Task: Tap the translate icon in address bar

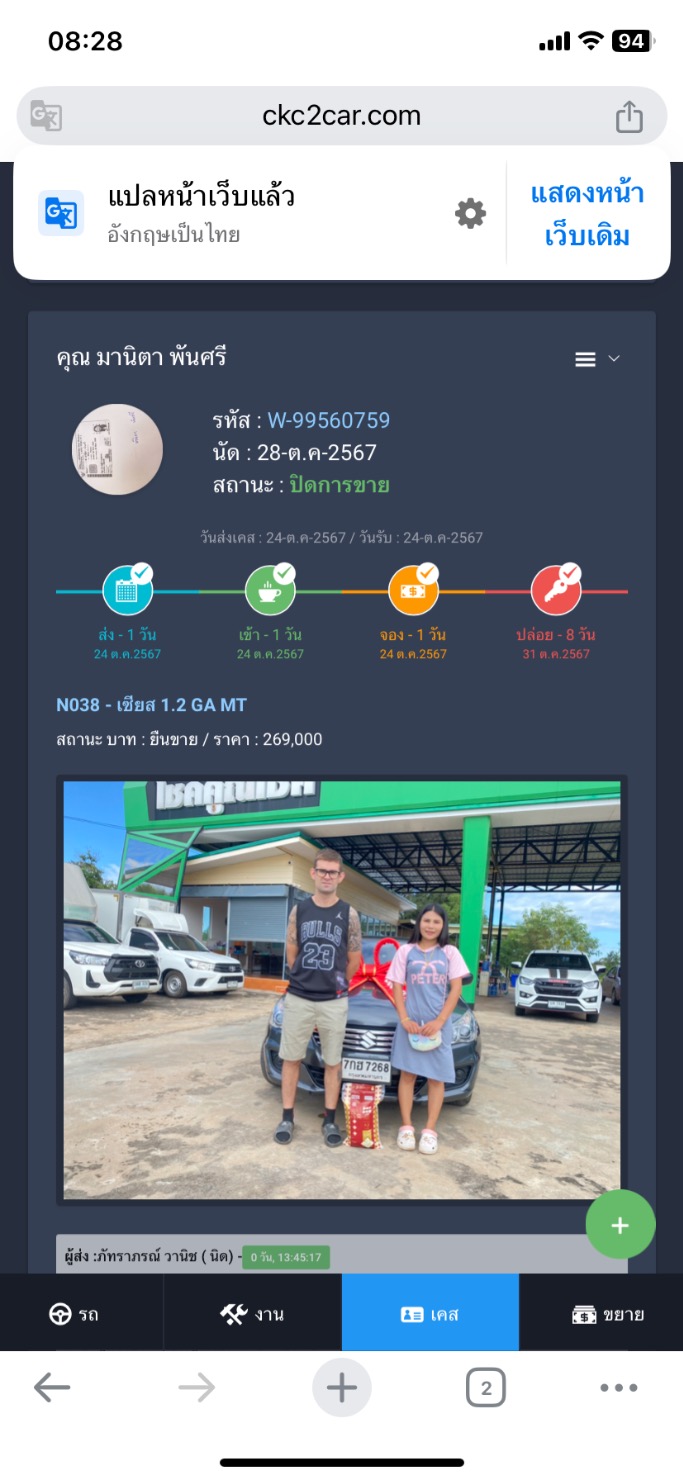Action: click(x=46, y=116)
